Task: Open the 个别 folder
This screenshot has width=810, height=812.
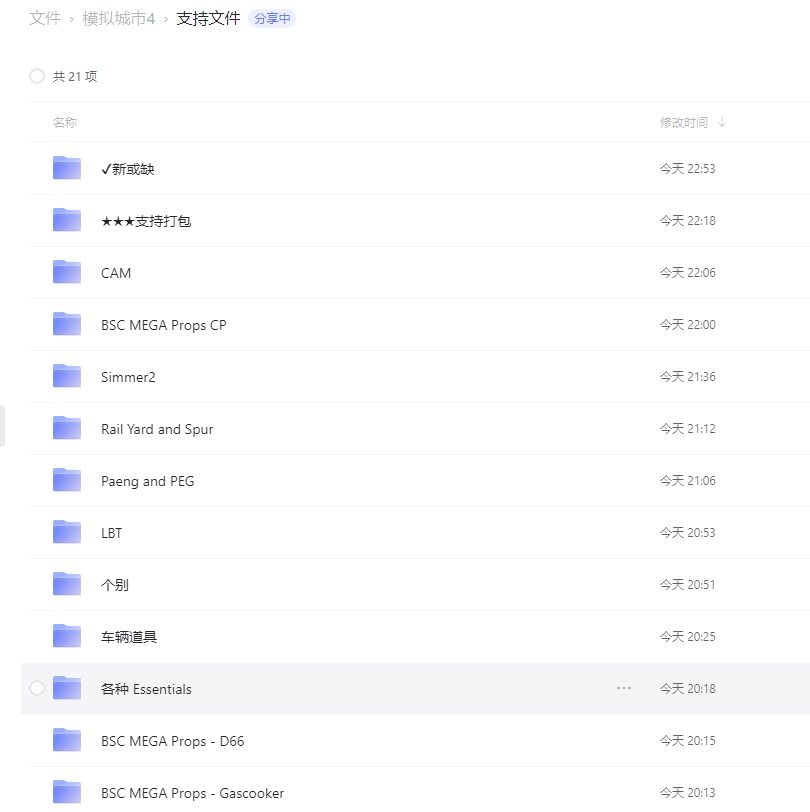Action: pos(115,585)
